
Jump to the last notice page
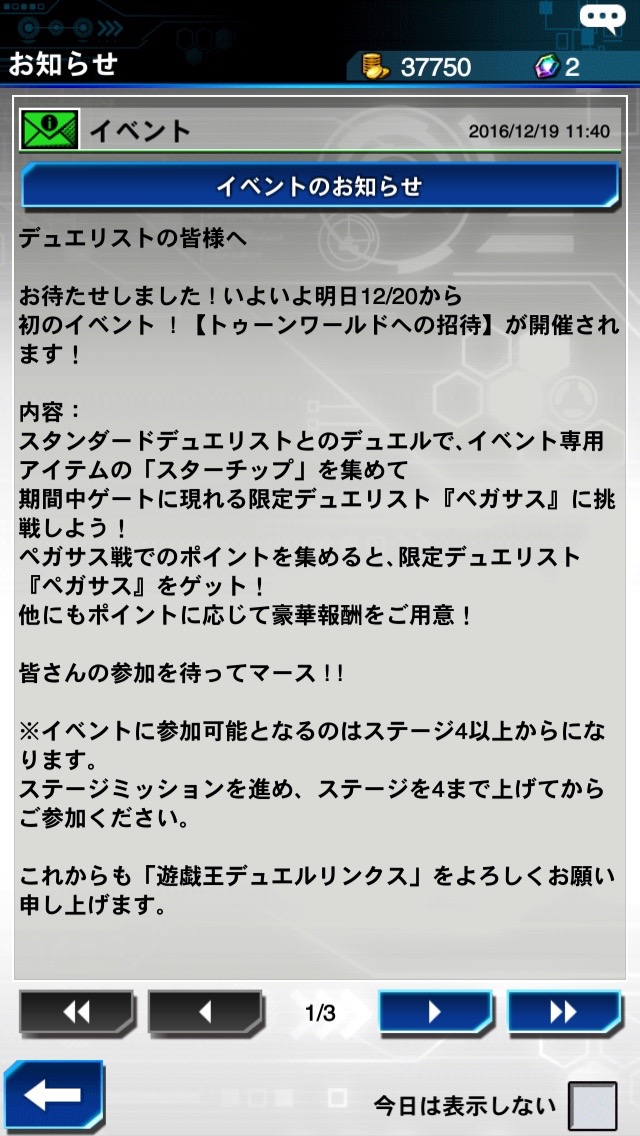pyautogui.click(x=563, y=1012)
